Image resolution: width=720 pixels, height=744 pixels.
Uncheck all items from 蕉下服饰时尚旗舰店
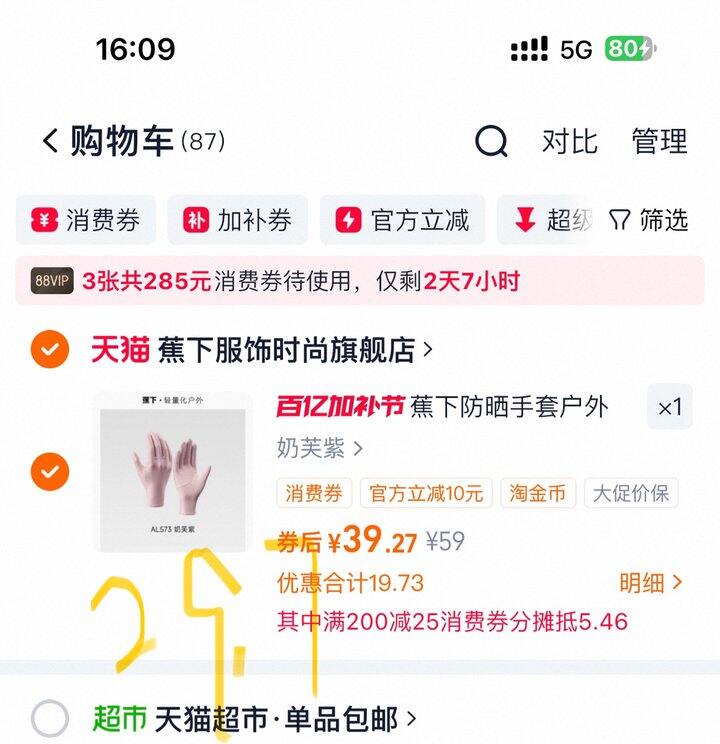49,350
